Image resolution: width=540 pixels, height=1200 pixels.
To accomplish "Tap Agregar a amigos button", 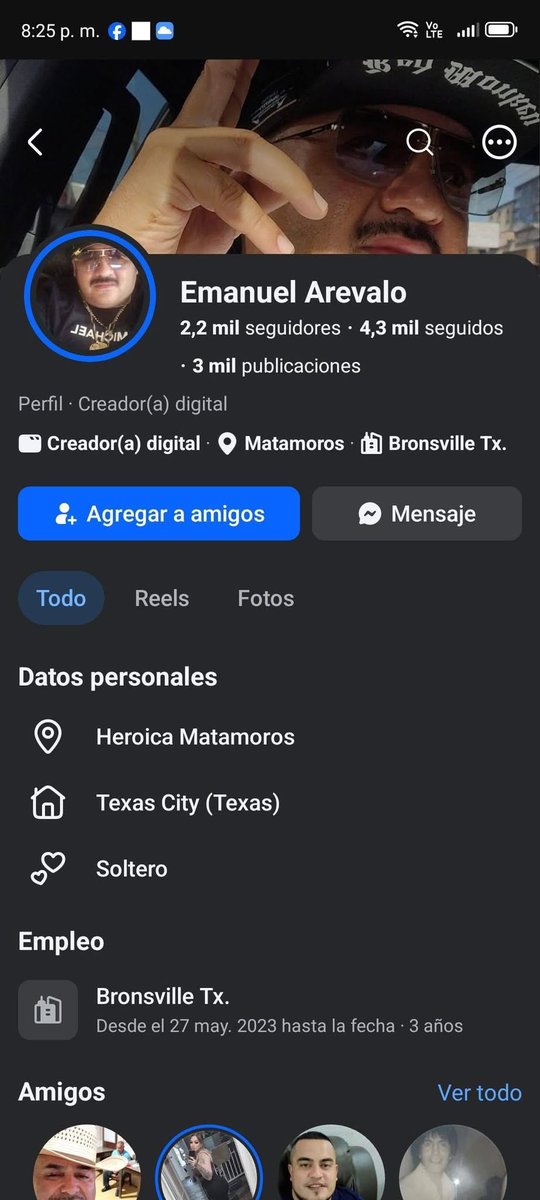I will tap(159, 514).
